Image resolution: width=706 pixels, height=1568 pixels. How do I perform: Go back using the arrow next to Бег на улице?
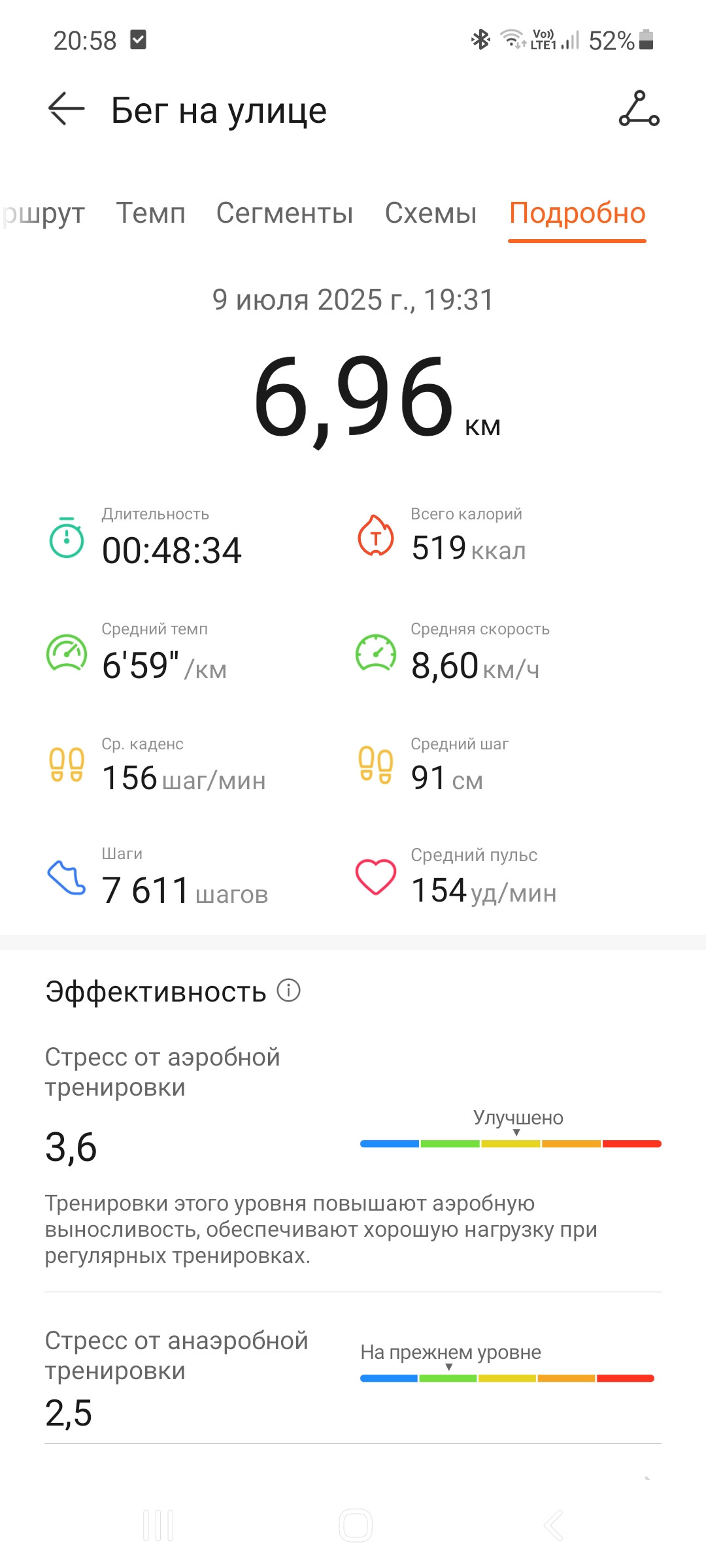[x=67, y=108]
